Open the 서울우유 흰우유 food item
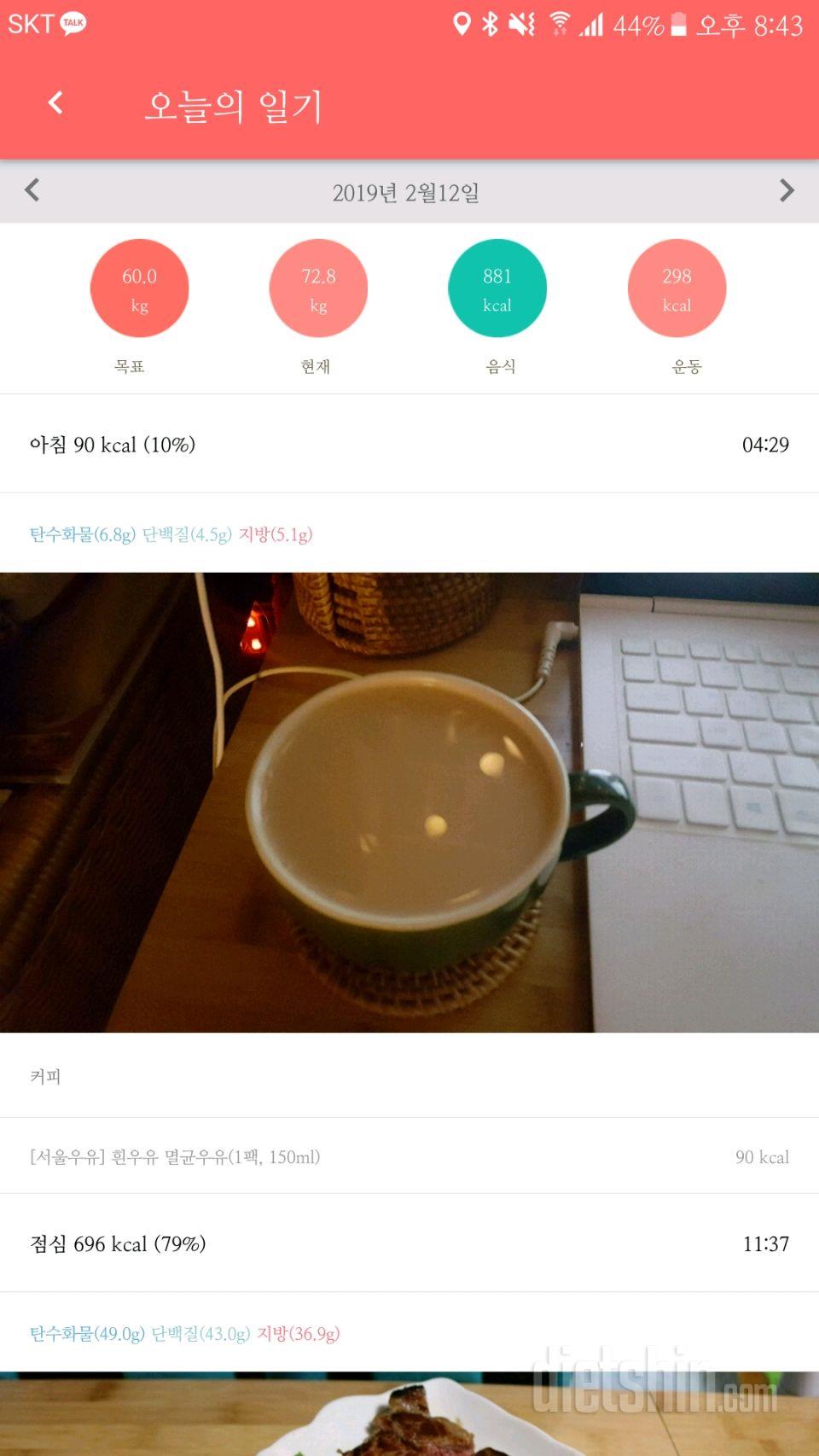Screen dimensions: 819x1456 click(408, 1156)
